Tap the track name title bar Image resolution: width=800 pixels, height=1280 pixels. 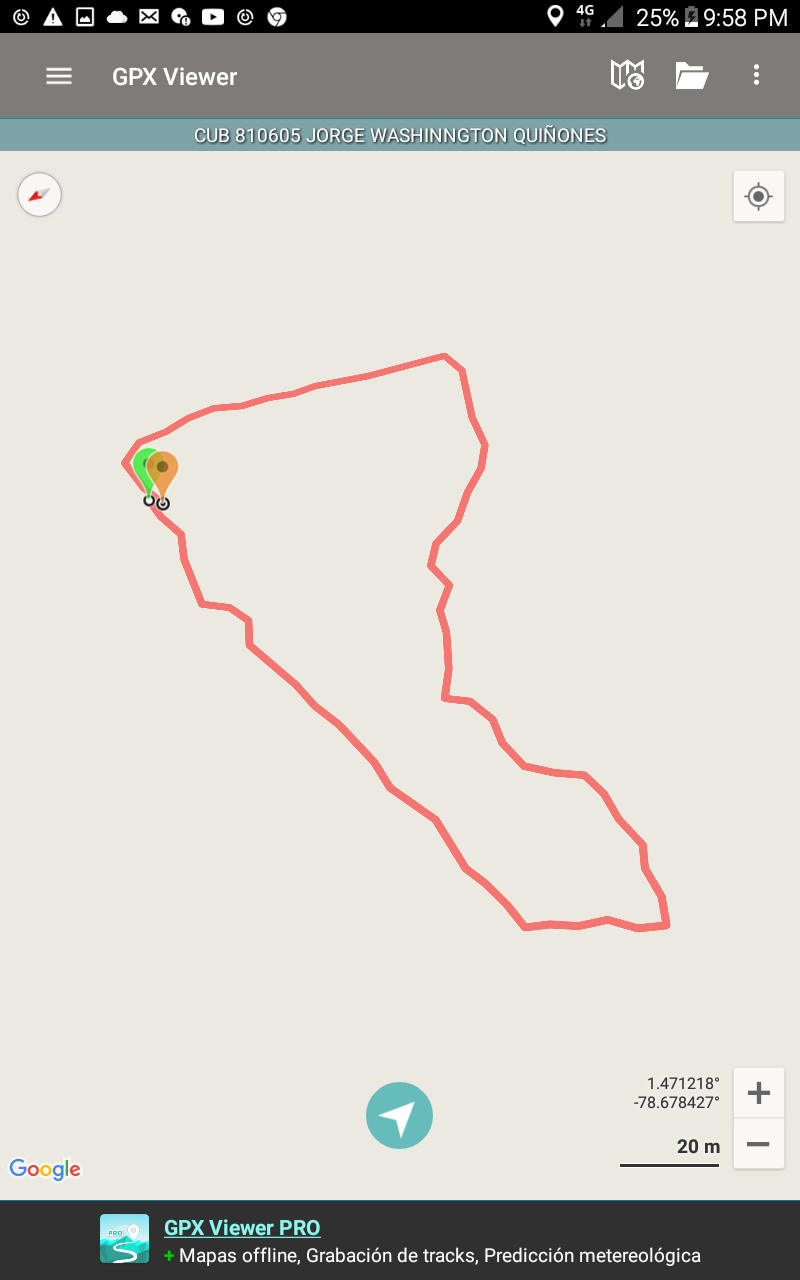click(x=400, y=135)
